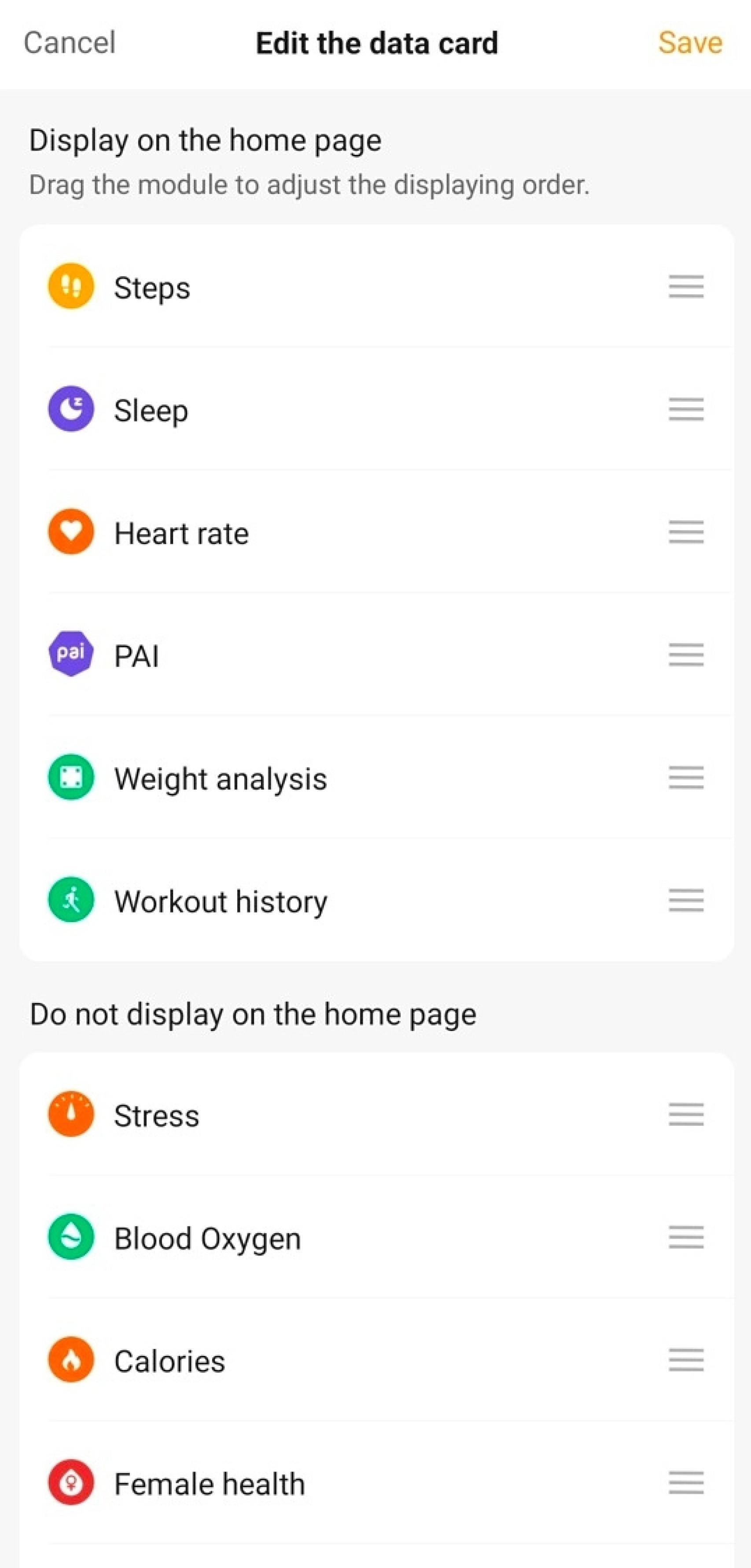Tap the Heart rate drag handle
Viewport: 751px width, 1568px height.
[x=686, y=532]
